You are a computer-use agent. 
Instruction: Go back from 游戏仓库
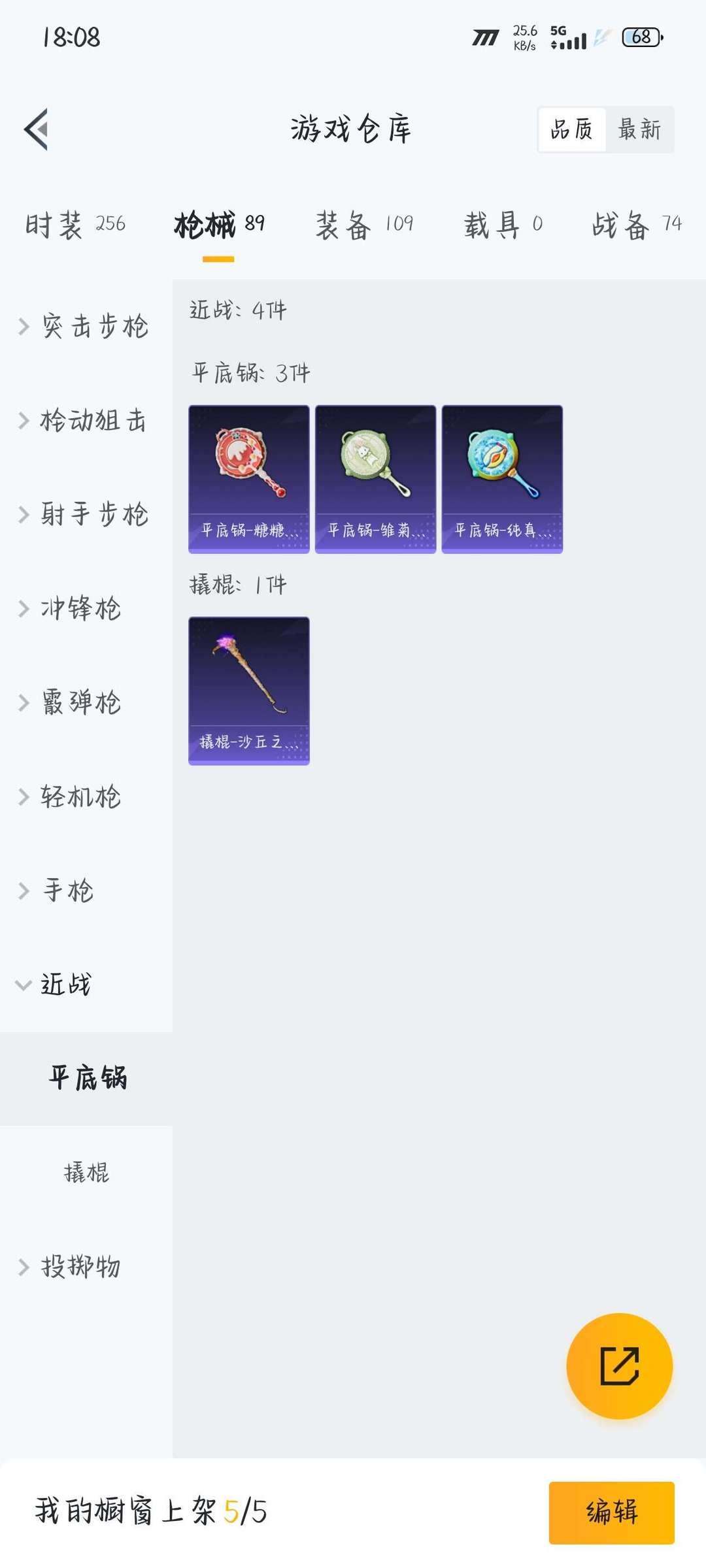(x=37, y=129)
